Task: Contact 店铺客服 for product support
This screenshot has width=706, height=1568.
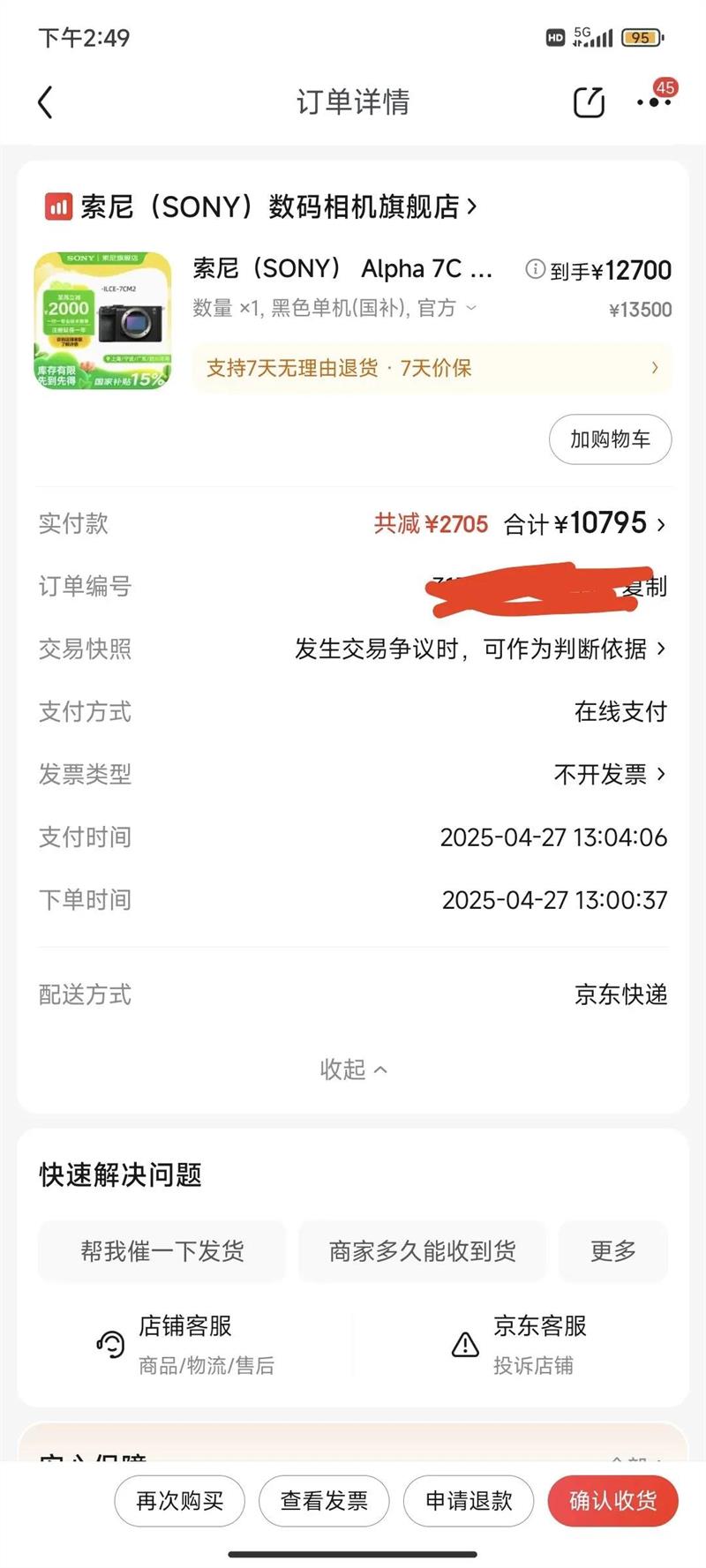Action: pos(185,1344)
